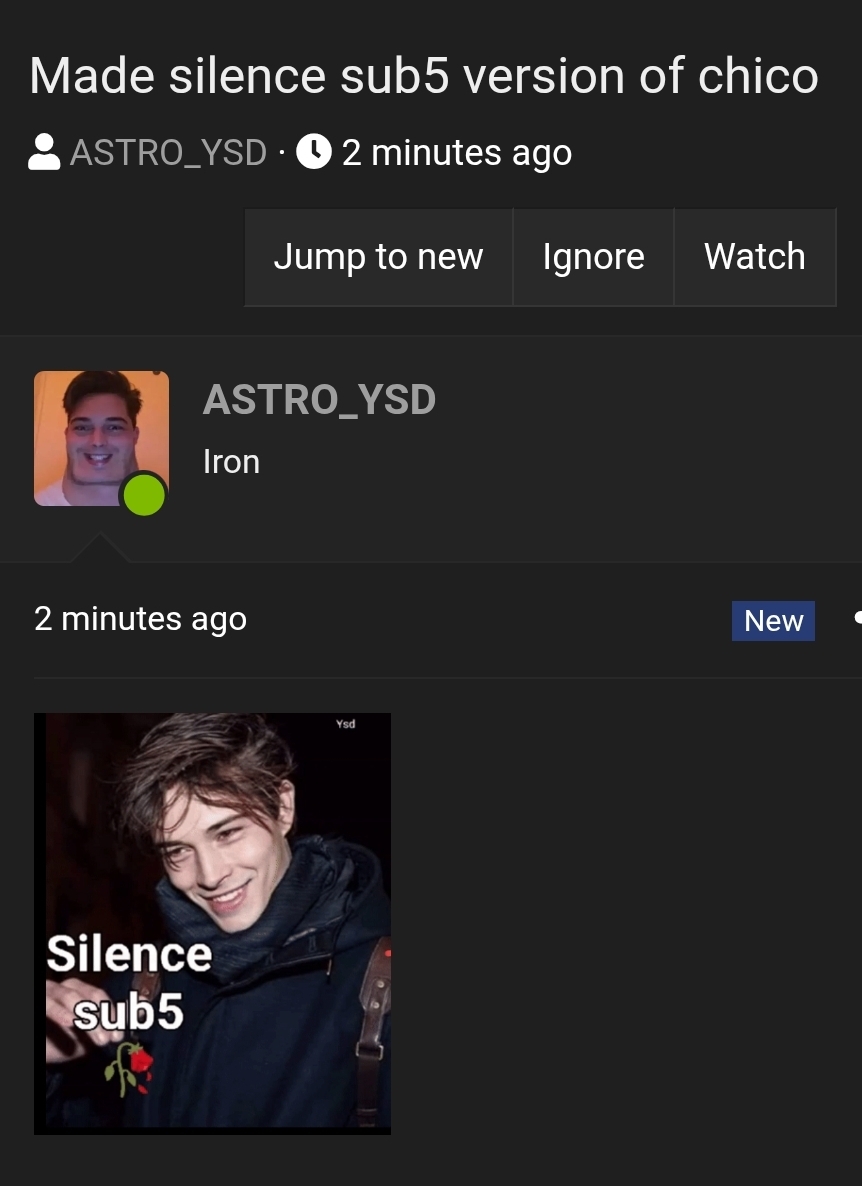This screenshot has width=862, height=1186.
Task: Open the ASTRO_YSD username in the post header
Action: click(x=319, y=400)
